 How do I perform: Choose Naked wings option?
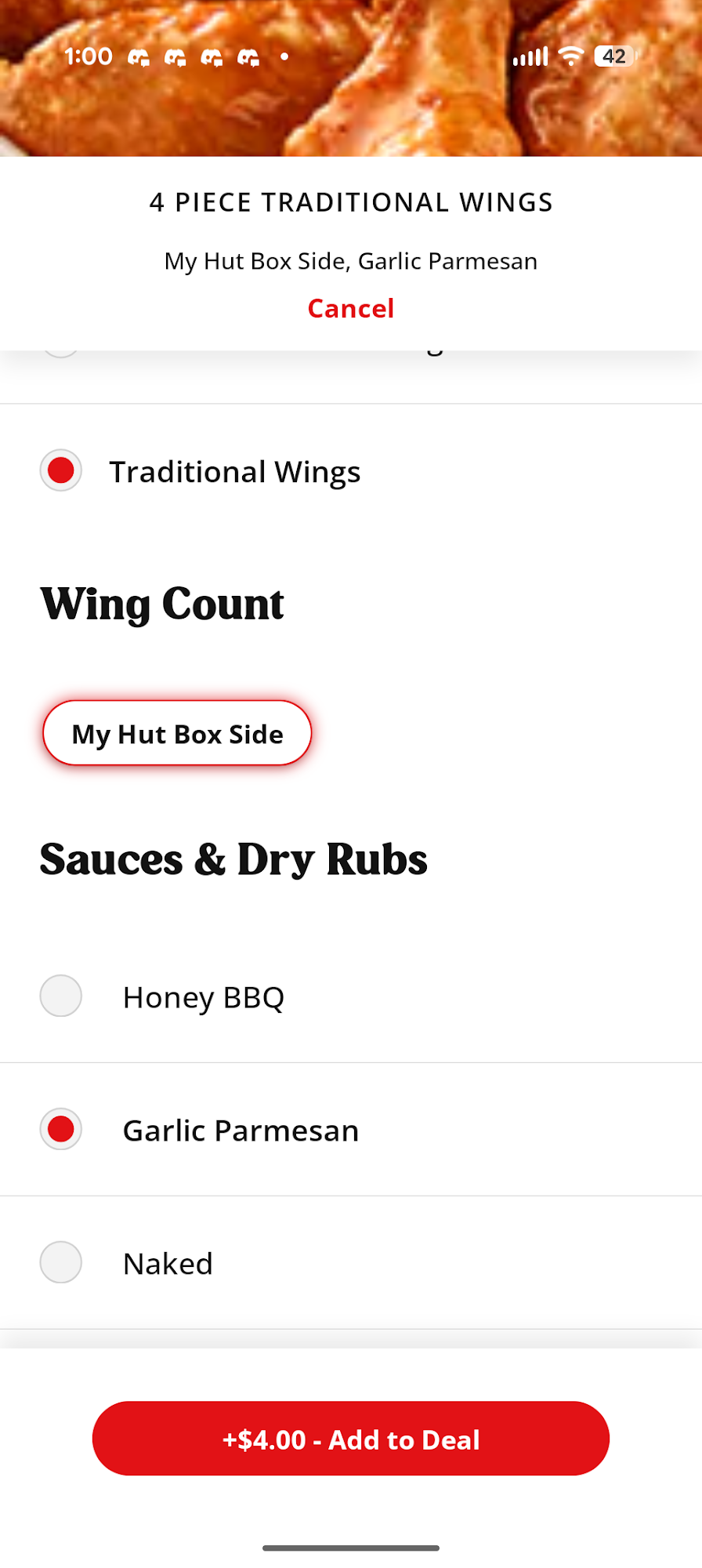coord(61,1262)
